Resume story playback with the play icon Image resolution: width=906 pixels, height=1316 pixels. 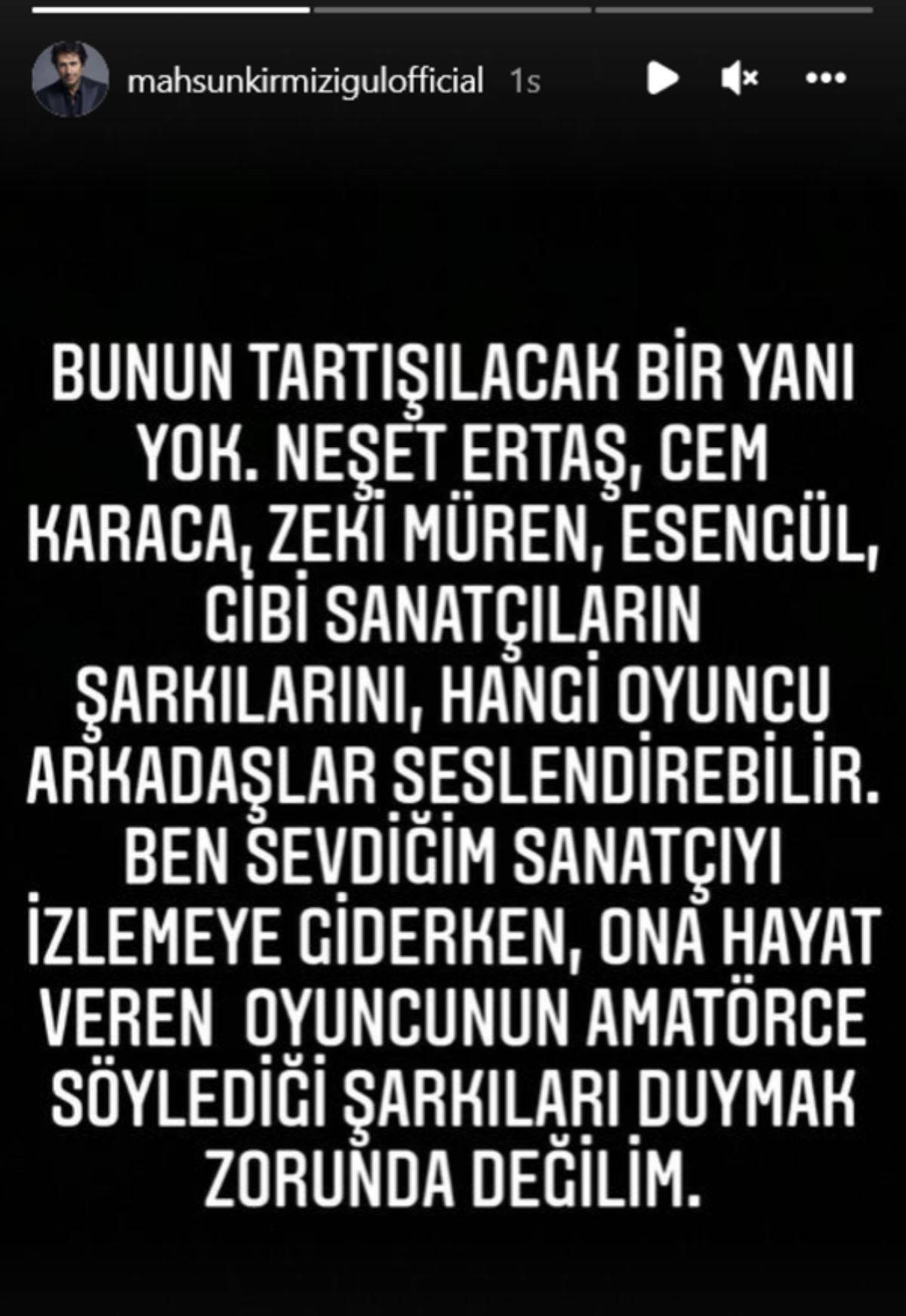pos(663,79)
